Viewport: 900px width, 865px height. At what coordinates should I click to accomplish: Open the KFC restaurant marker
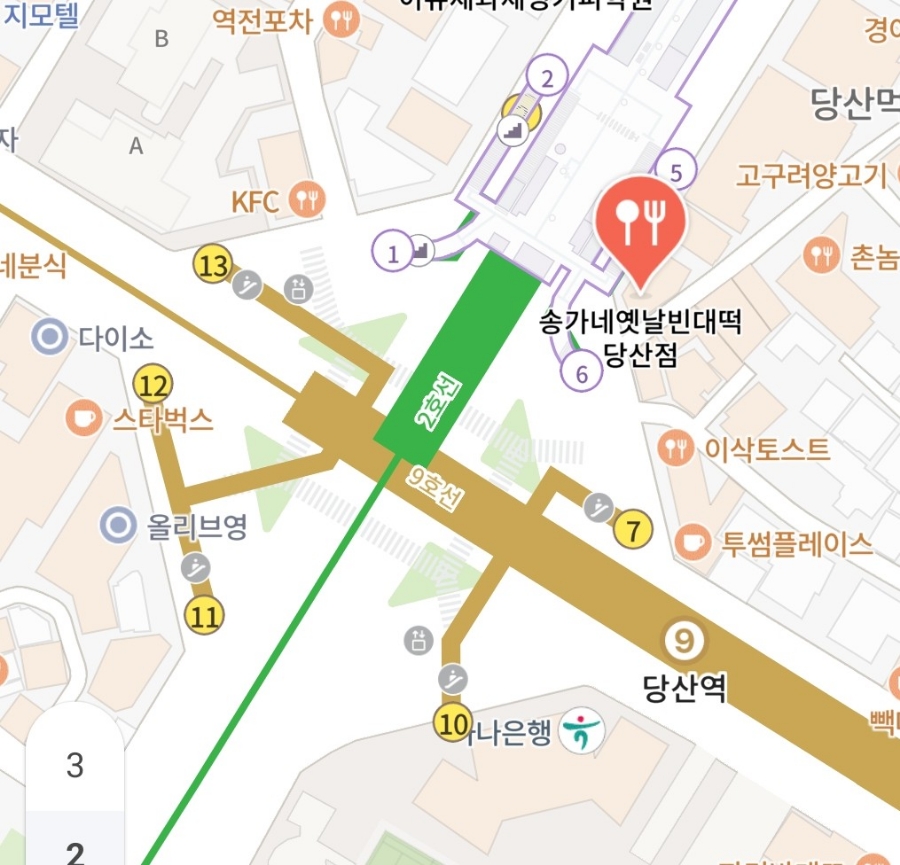307,200
